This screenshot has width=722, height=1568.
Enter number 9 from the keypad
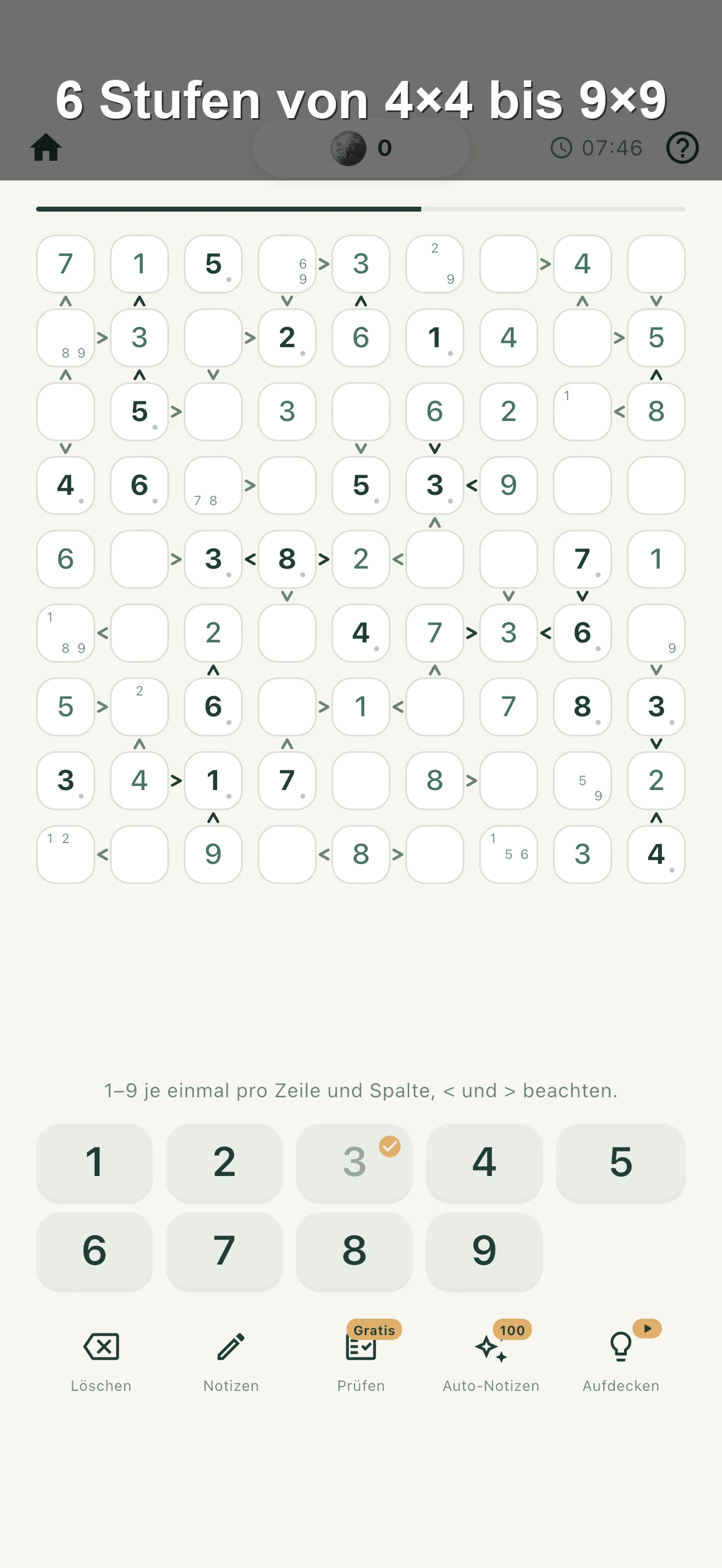(484, 1251)
